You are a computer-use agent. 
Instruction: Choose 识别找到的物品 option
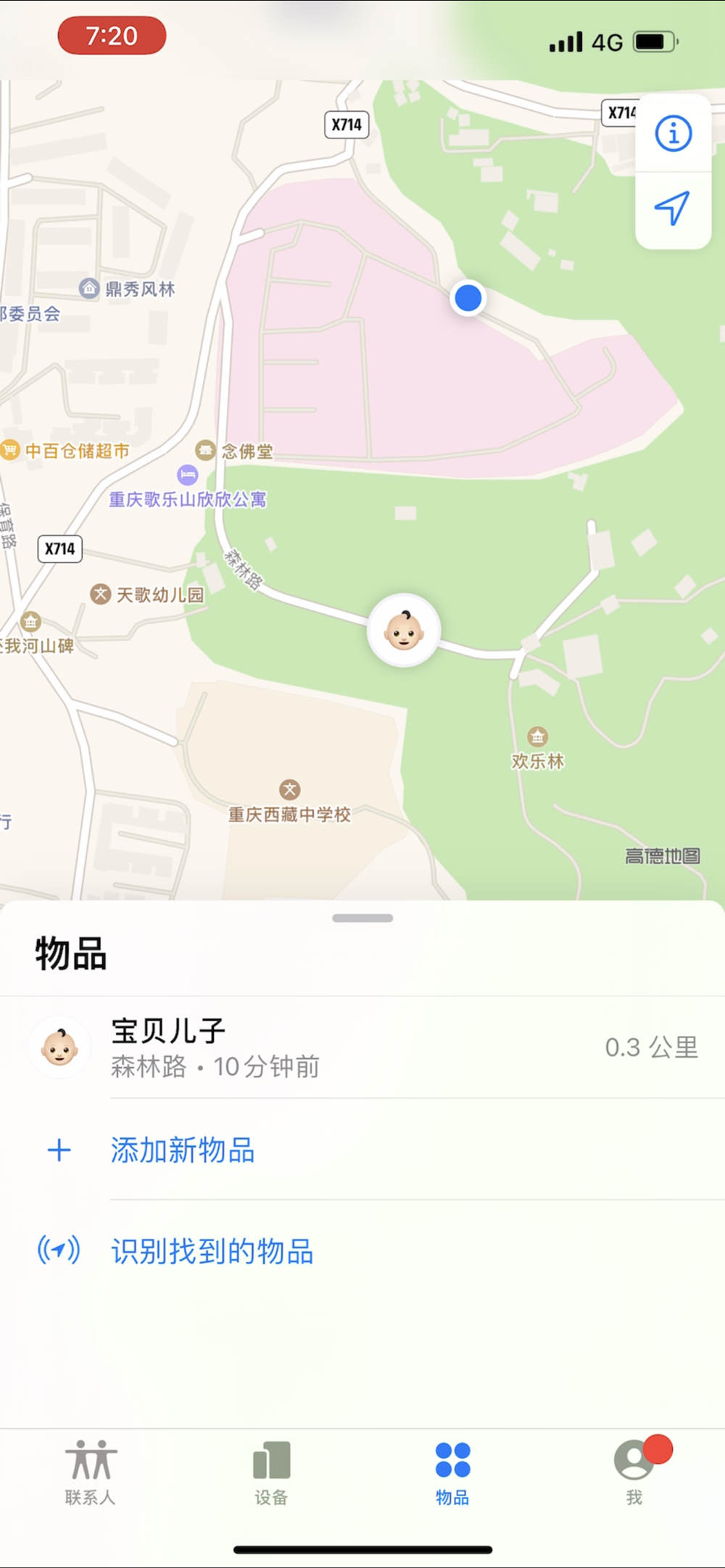click(x=212, y=1252)
